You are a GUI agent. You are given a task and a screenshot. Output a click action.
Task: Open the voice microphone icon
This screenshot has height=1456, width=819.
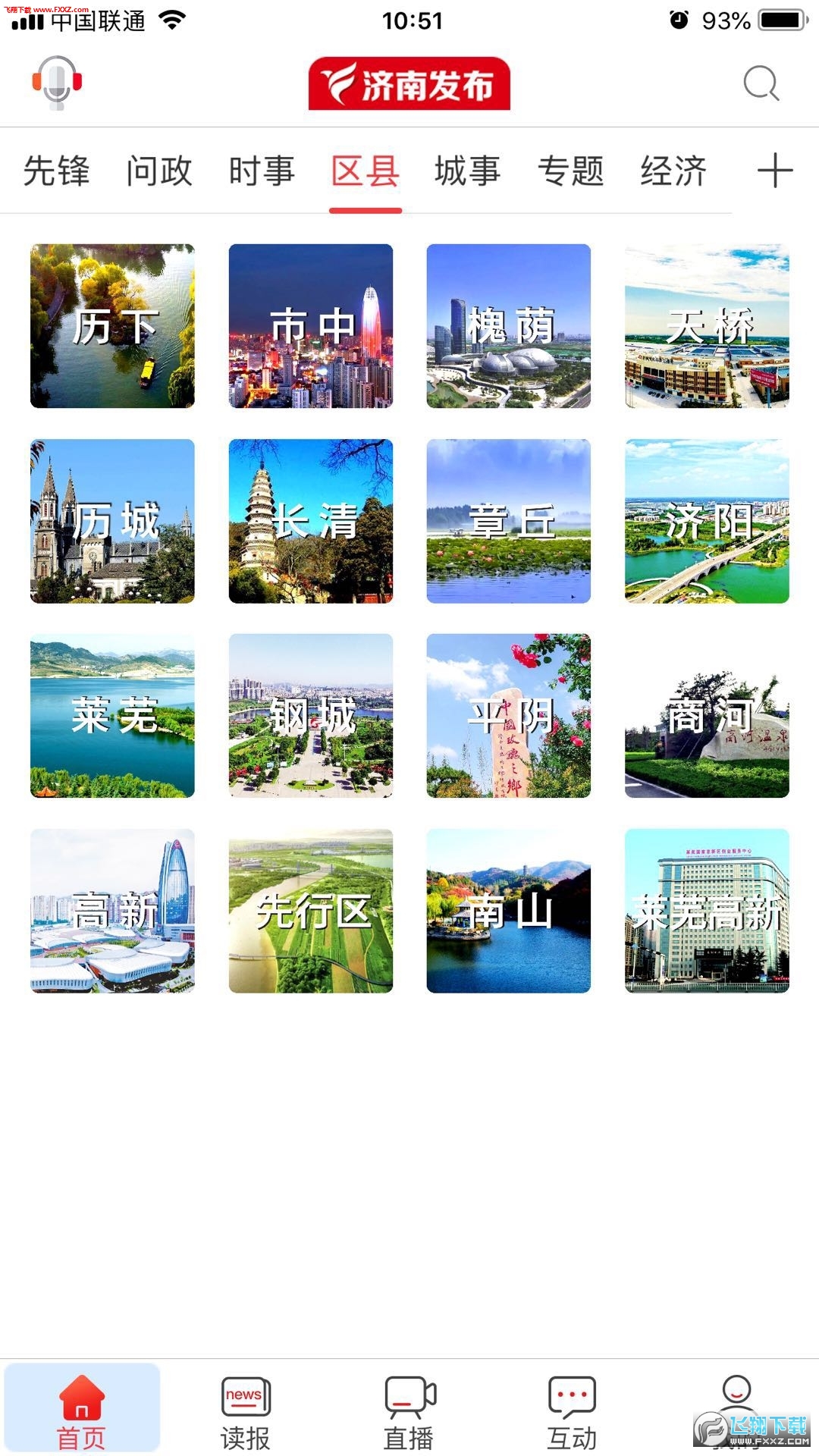(57, 83)
